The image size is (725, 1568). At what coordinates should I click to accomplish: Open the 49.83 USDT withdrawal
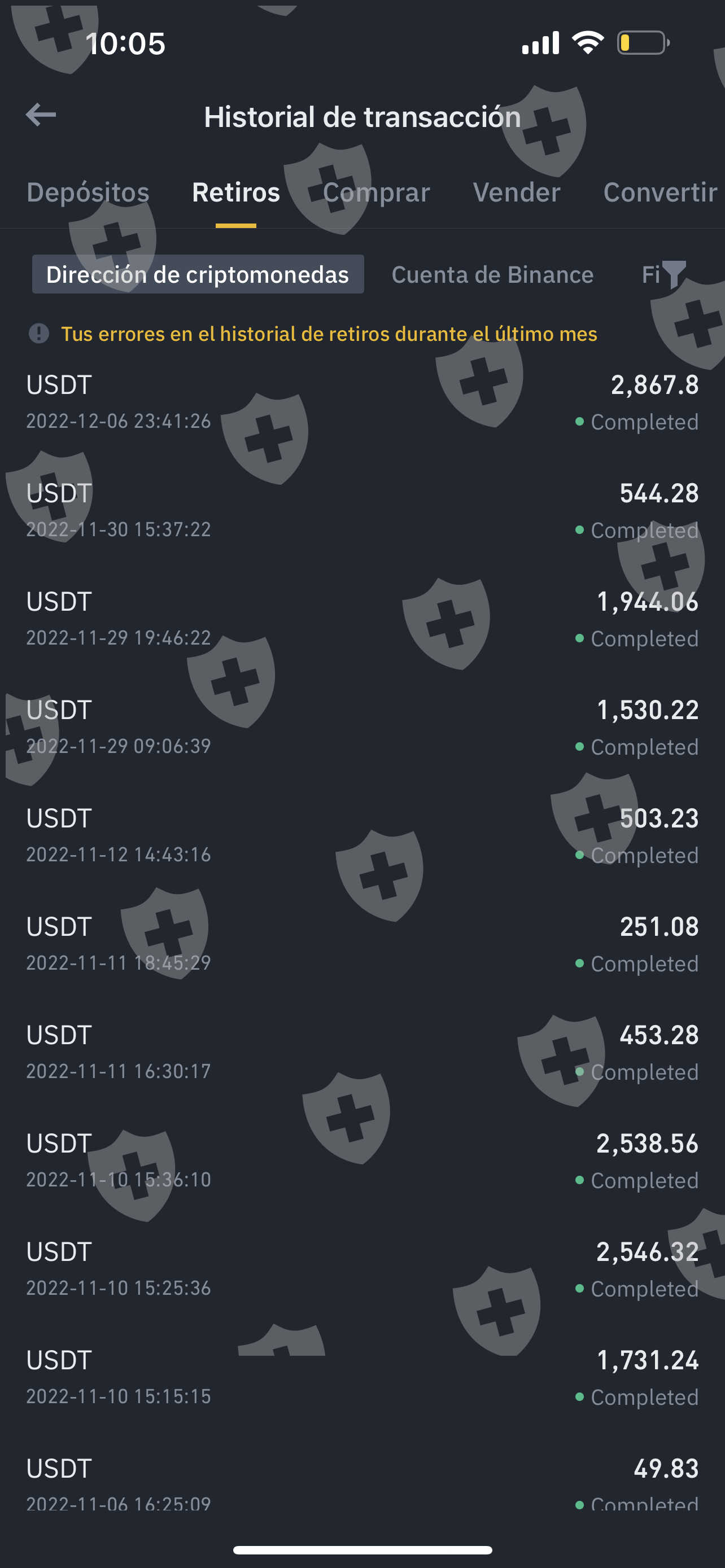[x=362, y=1483]
